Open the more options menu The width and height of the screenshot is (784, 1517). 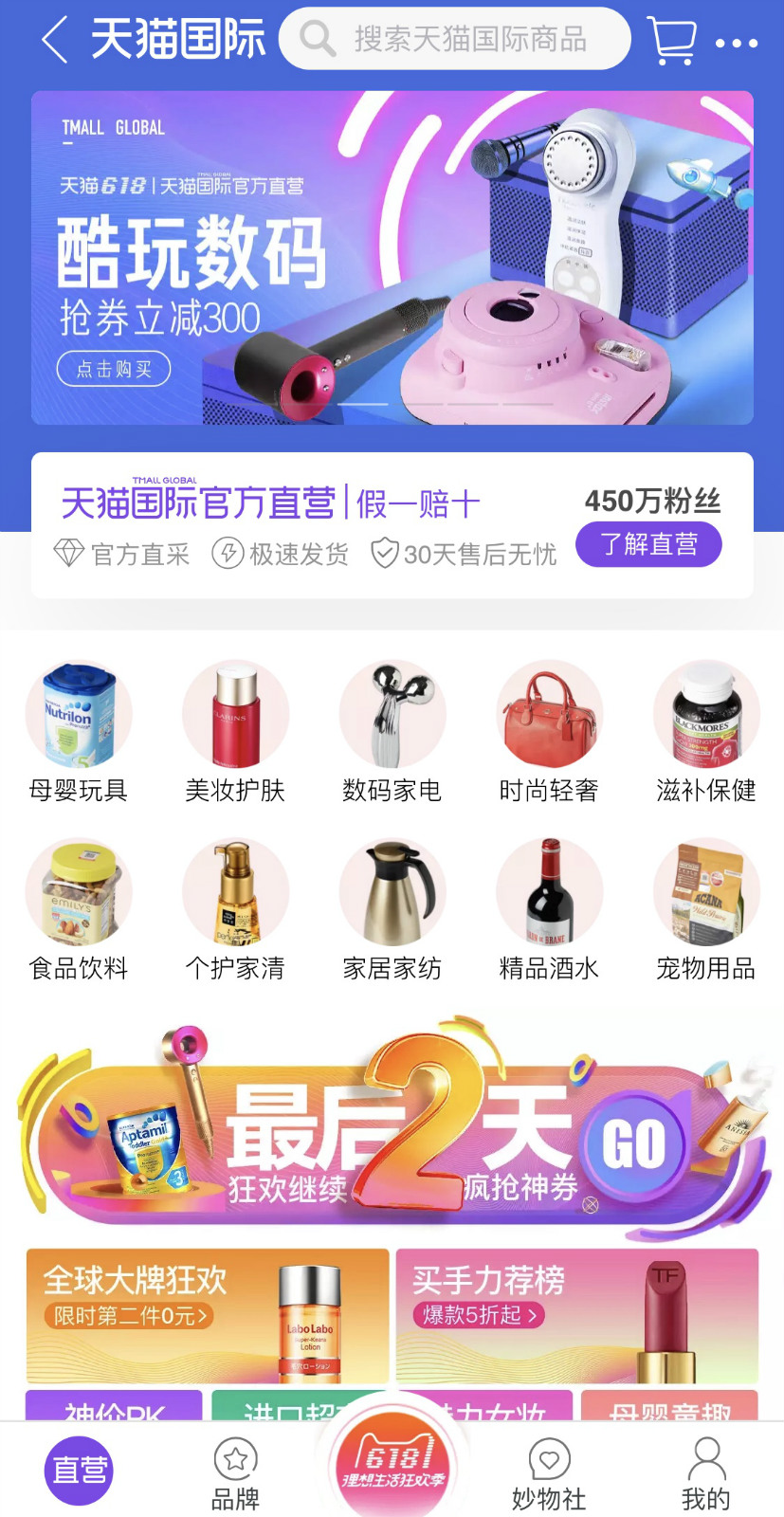tap(737, 40)
